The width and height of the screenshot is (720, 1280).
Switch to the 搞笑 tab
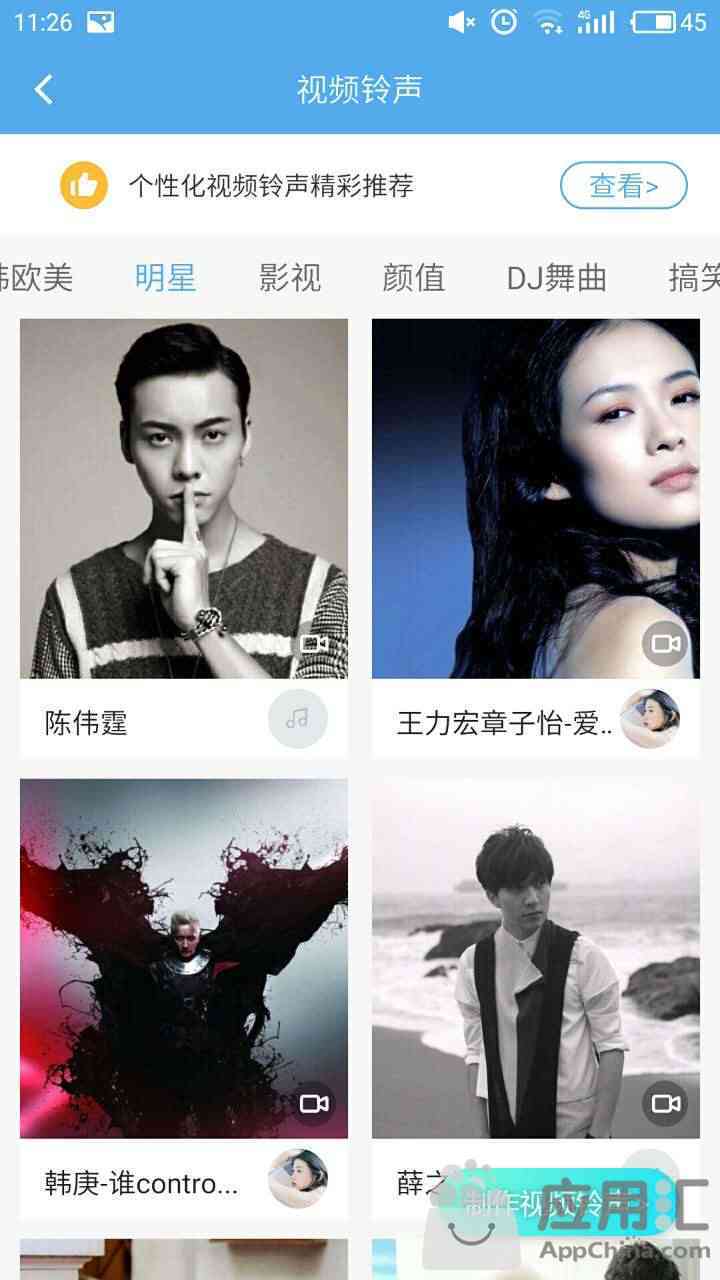point(694,277)
